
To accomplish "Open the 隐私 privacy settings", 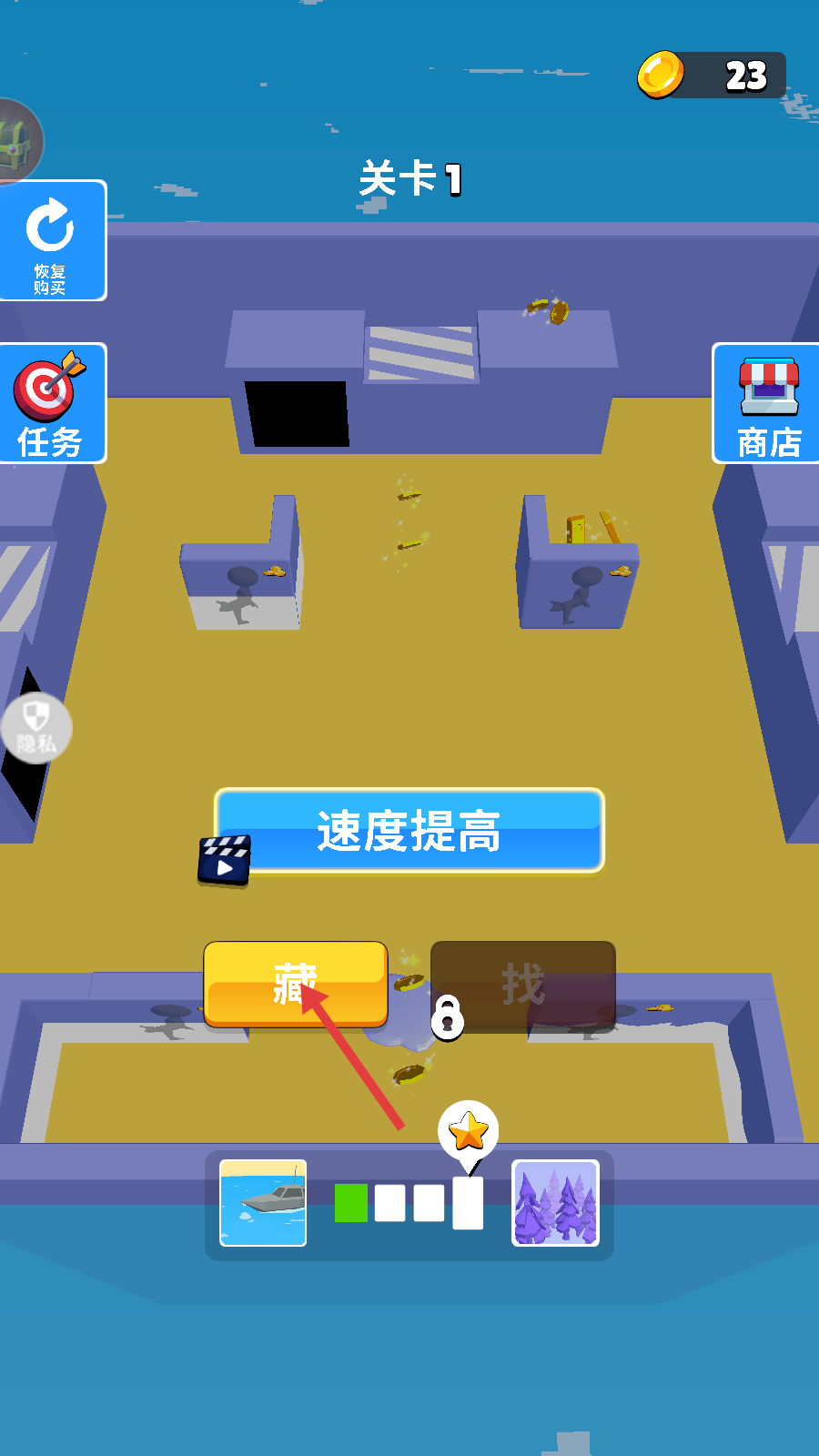I will point(35,728).
